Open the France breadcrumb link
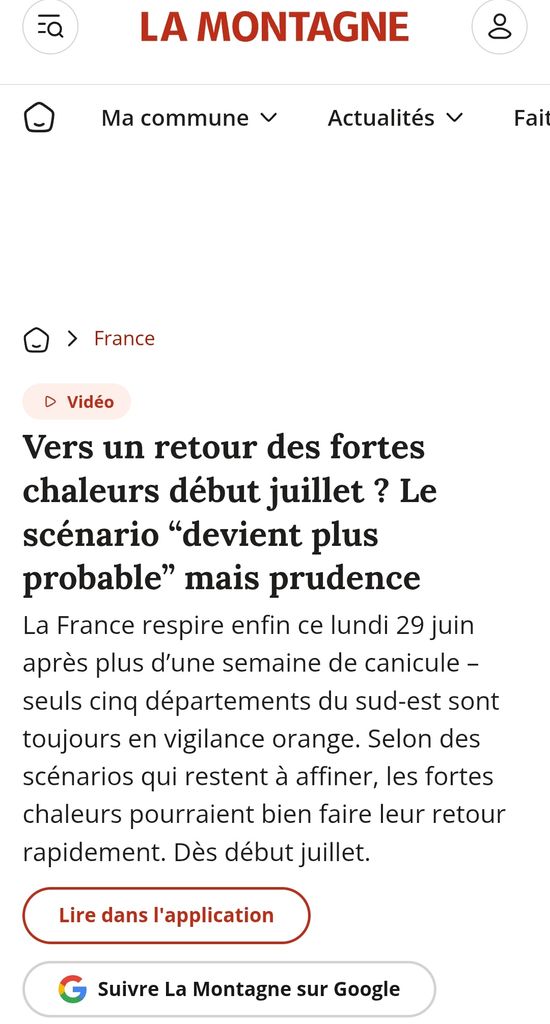This screenshot has width=550, height=1024. click(x=124, y=338)
